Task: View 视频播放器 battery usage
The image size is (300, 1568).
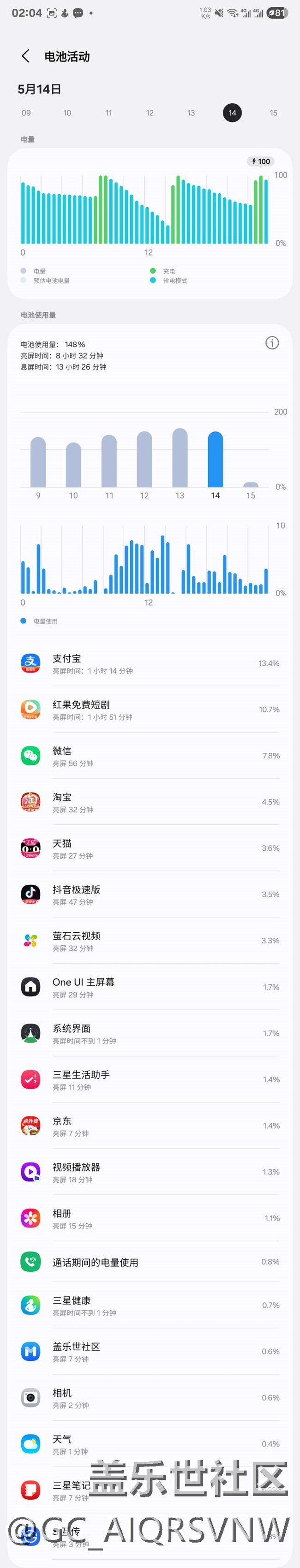Action: 150,1172
